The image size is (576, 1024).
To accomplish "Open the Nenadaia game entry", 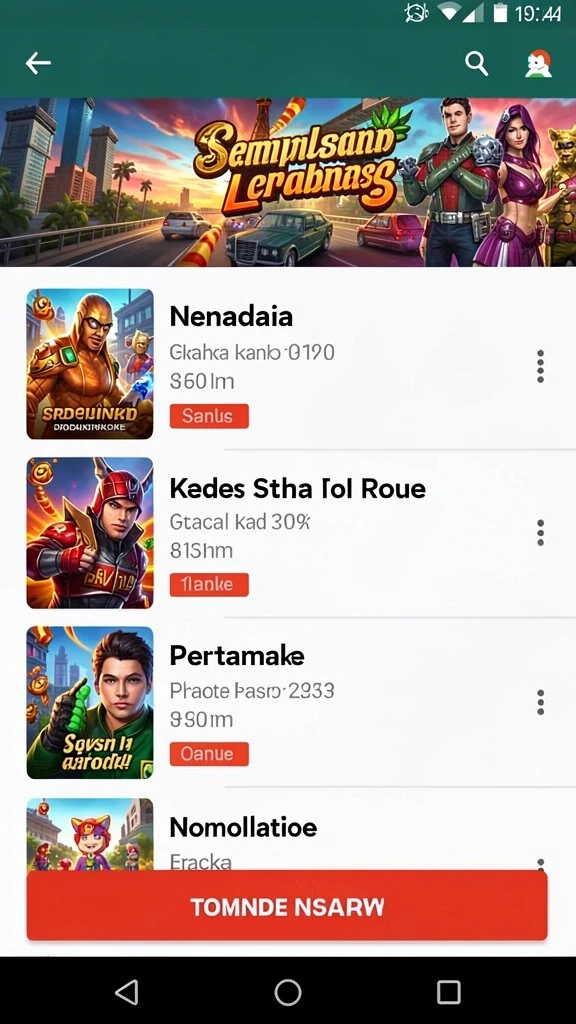I will click(x=288, y=364).
